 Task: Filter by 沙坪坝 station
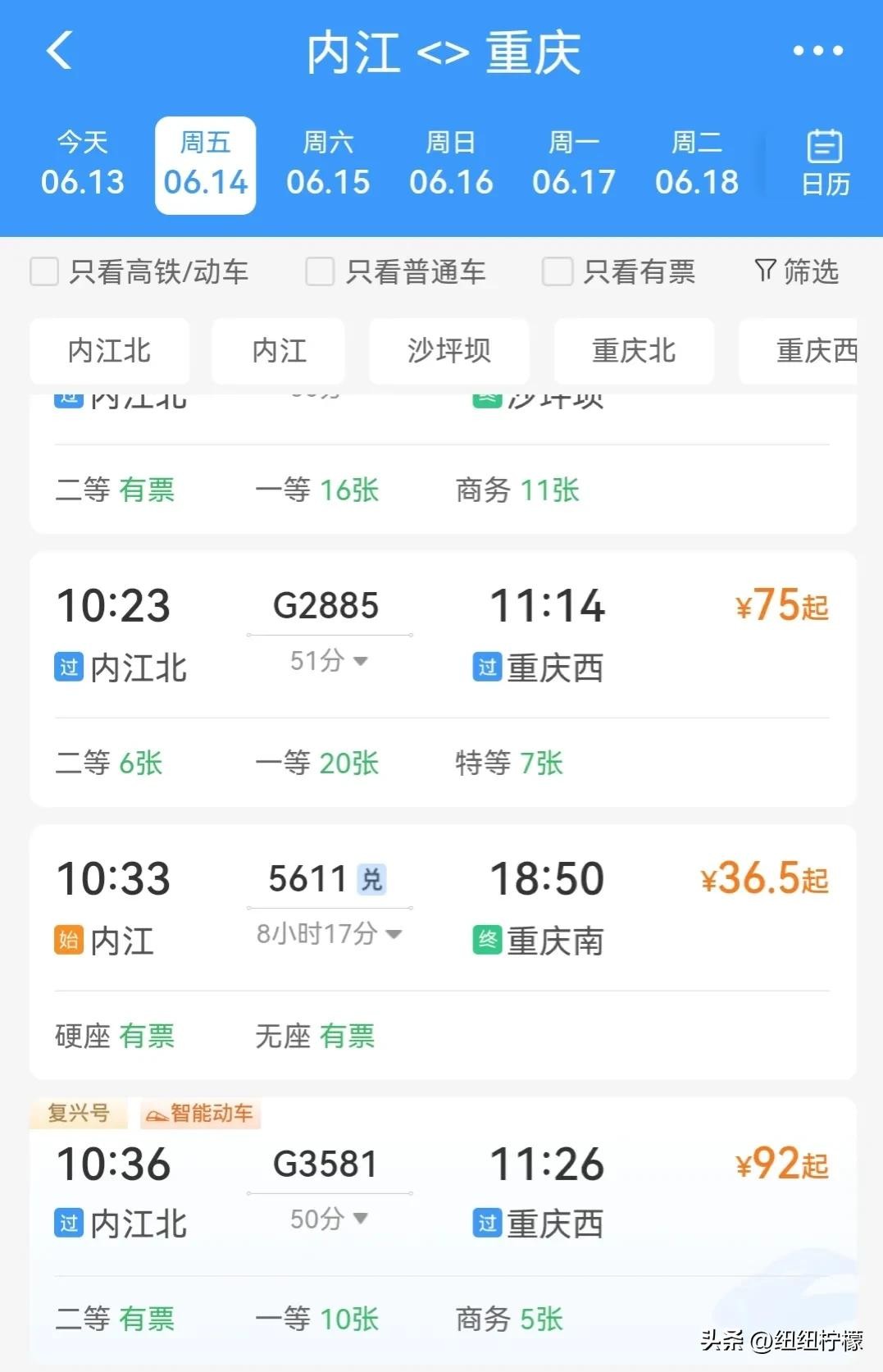(449, 351)
